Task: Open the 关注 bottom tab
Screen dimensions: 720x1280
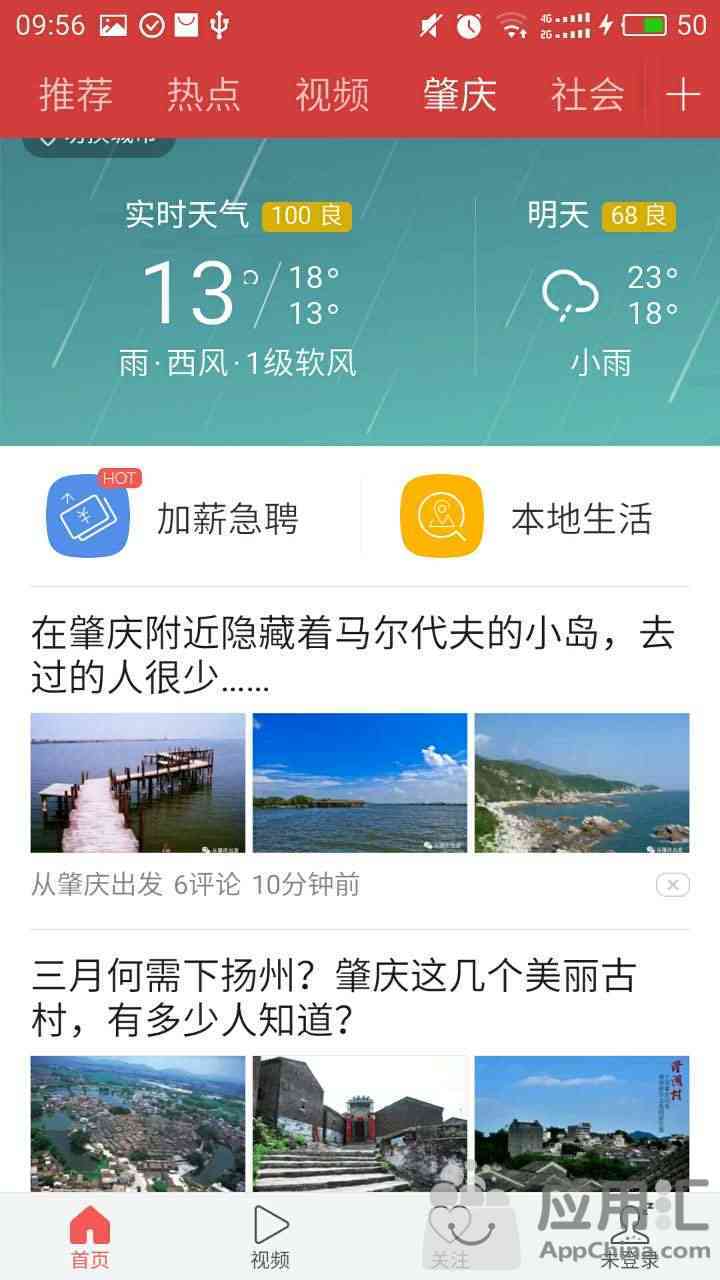Action: pyautogui.click(x=450, y=1236)
